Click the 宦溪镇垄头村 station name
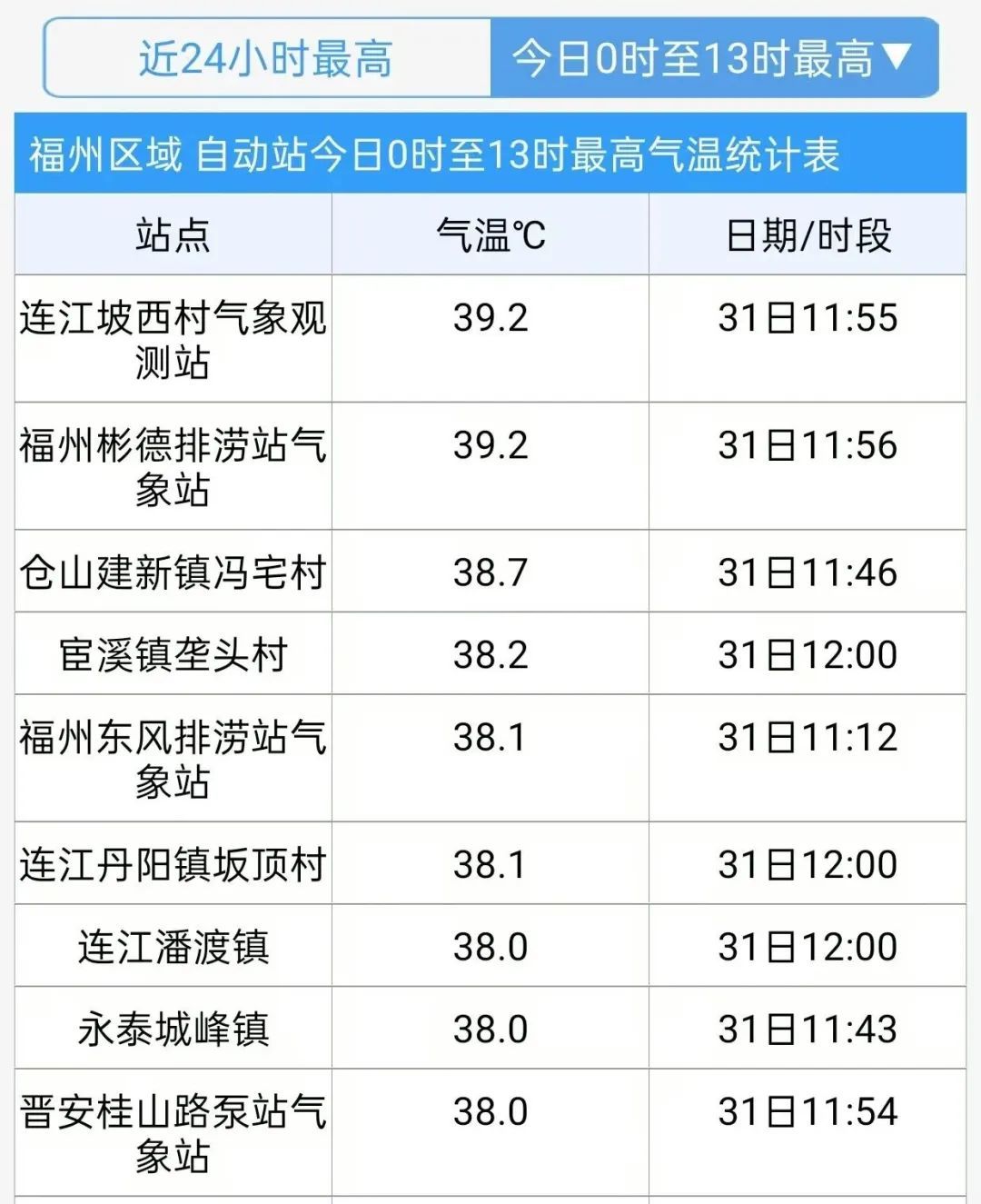 pyautogui.click(x=173, y=652)
